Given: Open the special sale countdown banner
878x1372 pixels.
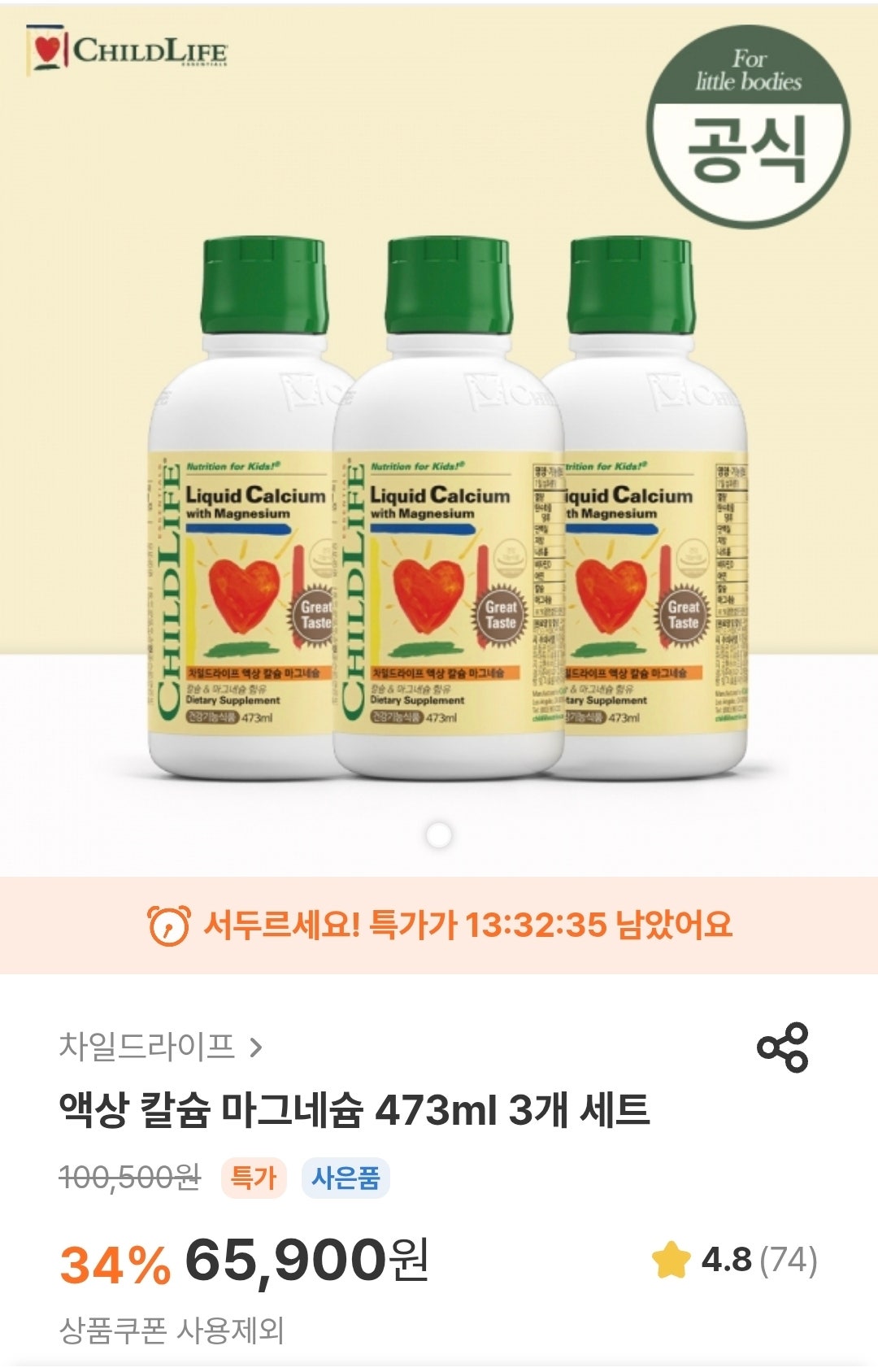Looking at the screenshot, I should click(439, 924).
